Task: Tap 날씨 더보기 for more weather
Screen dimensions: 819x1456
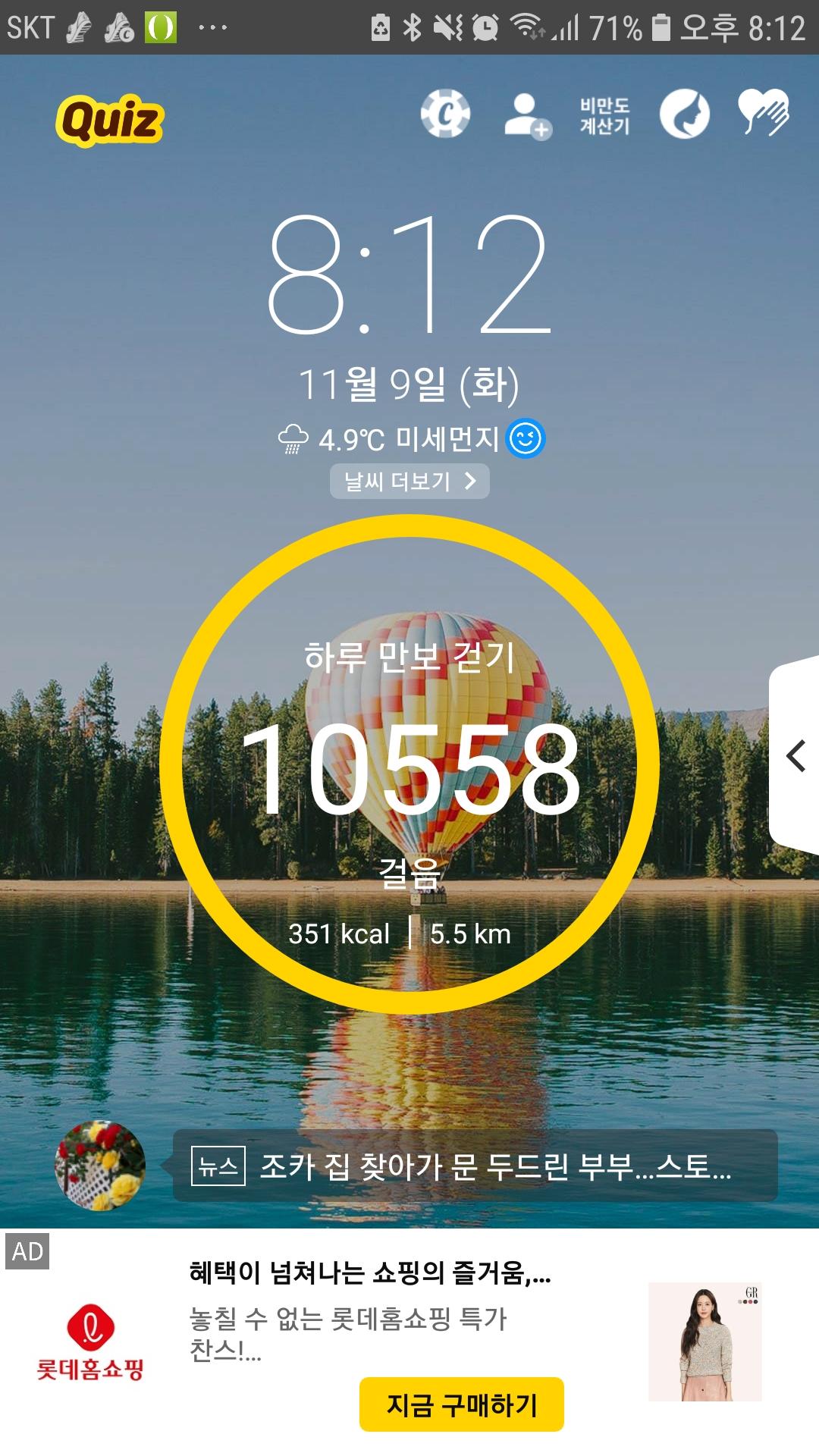Action: (409, 482)
